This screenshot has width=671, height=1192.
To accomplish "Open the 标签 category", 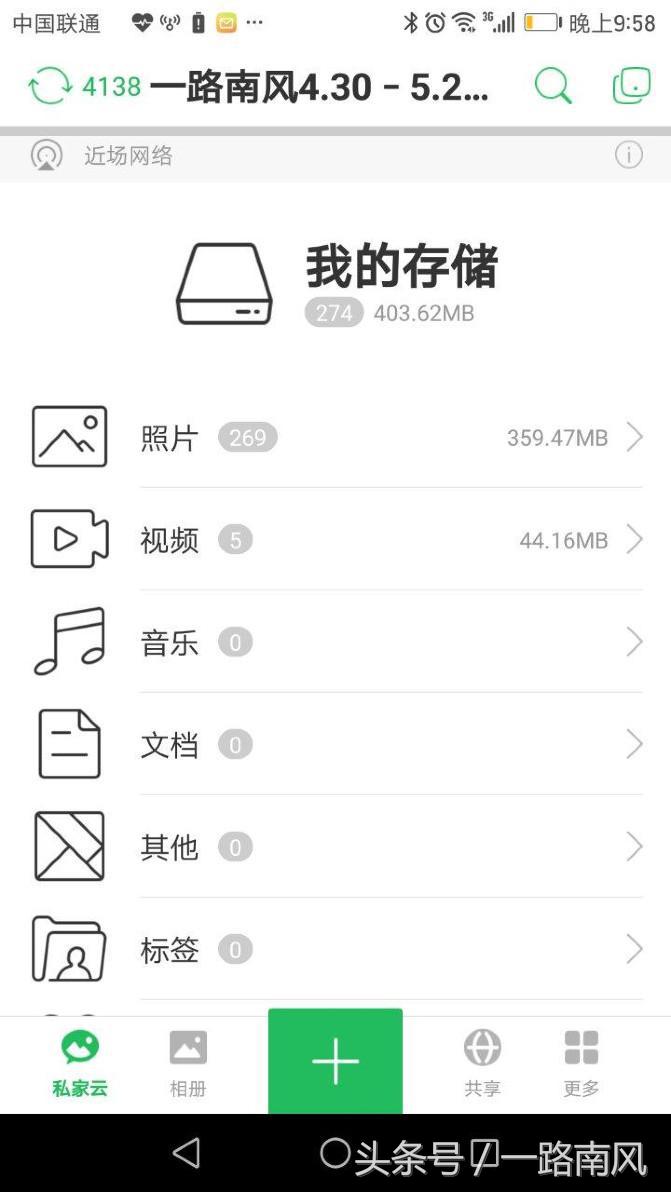I will [x=335, y=949].
